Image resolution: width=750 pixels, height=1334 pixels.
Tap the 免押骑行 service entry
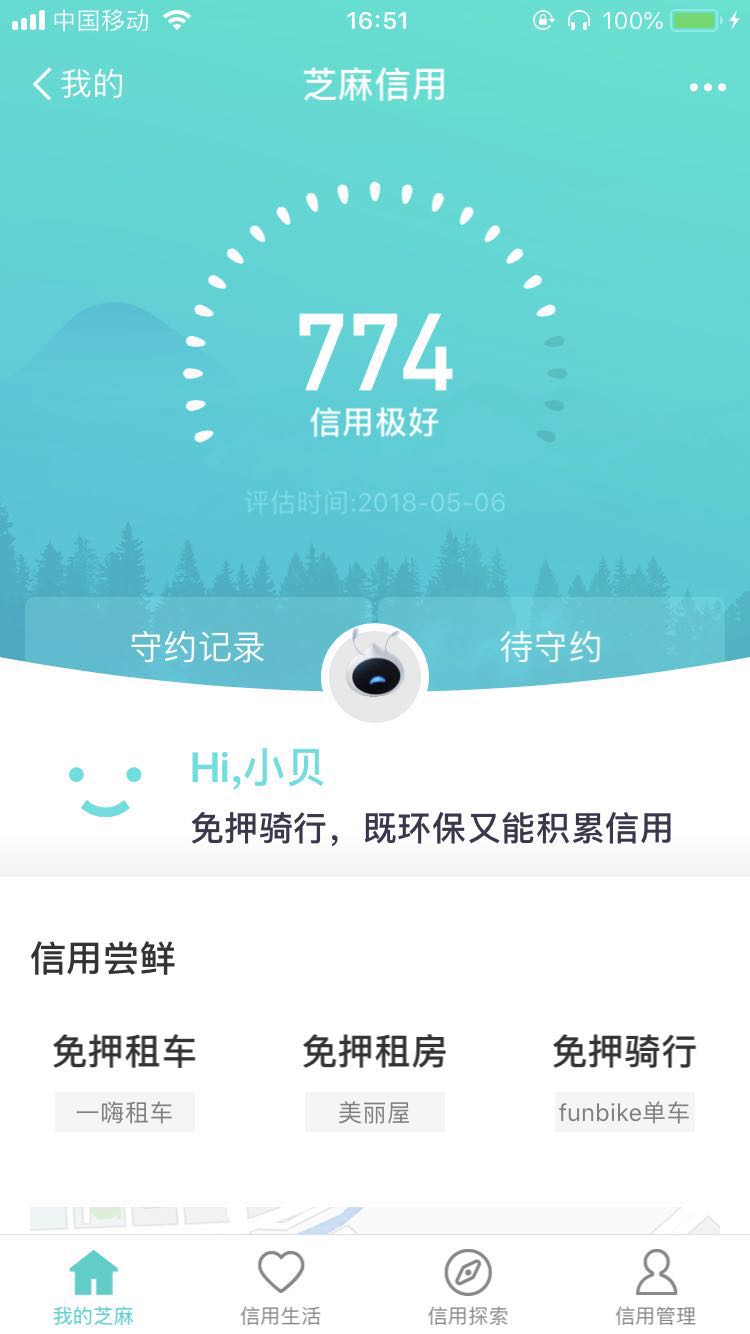point(624,1052)
